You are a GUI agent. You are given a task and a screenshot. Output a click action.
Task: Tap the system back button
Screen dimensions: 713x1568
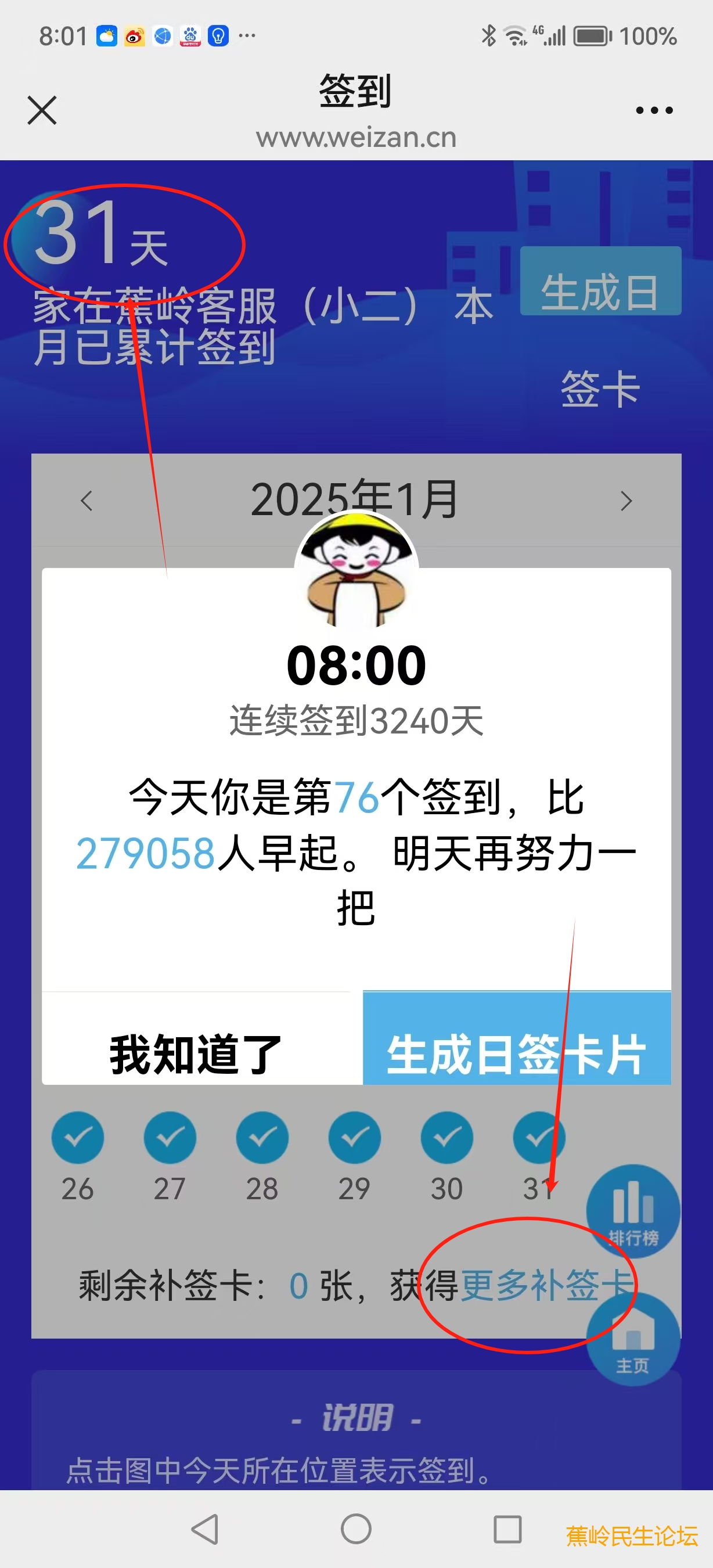205,1529
